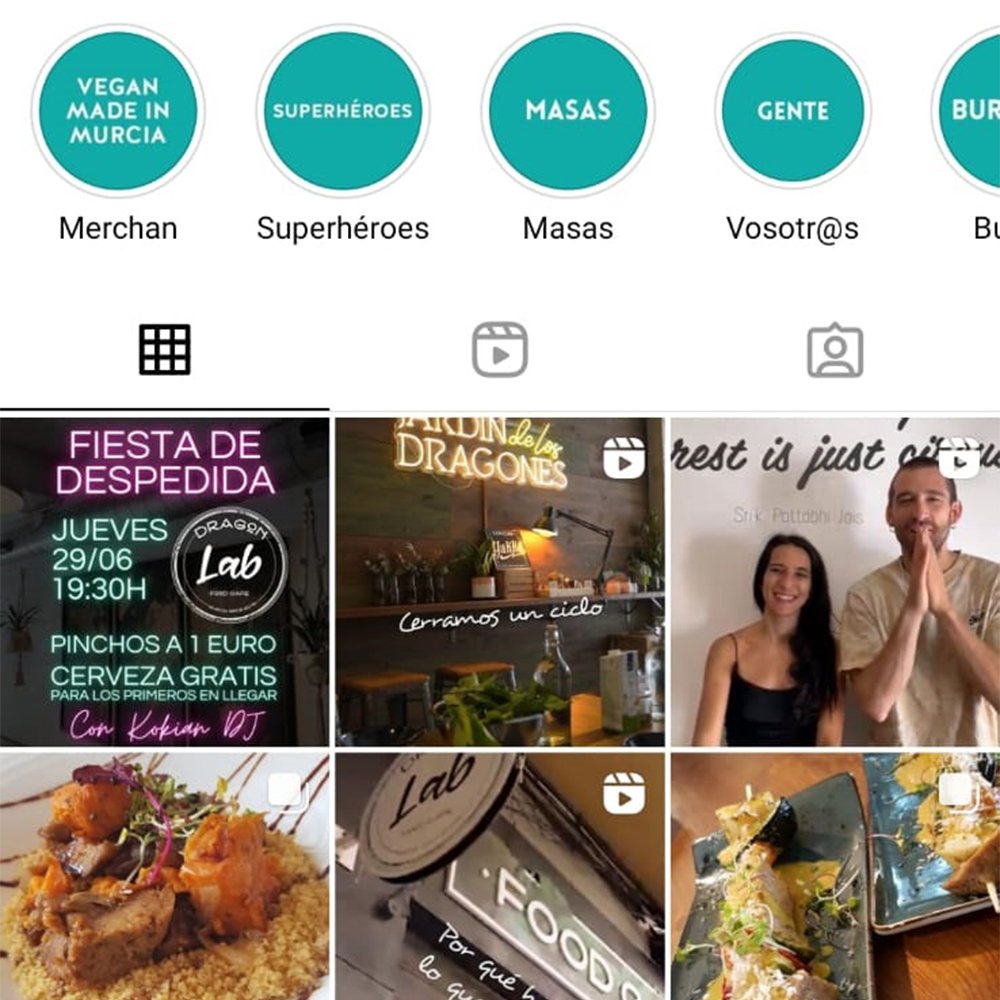Screen dimensions: 1000x1000
Task: Play the Cerramos un ciclo reel
Action: pyautogui.click(x=499, y=582)
